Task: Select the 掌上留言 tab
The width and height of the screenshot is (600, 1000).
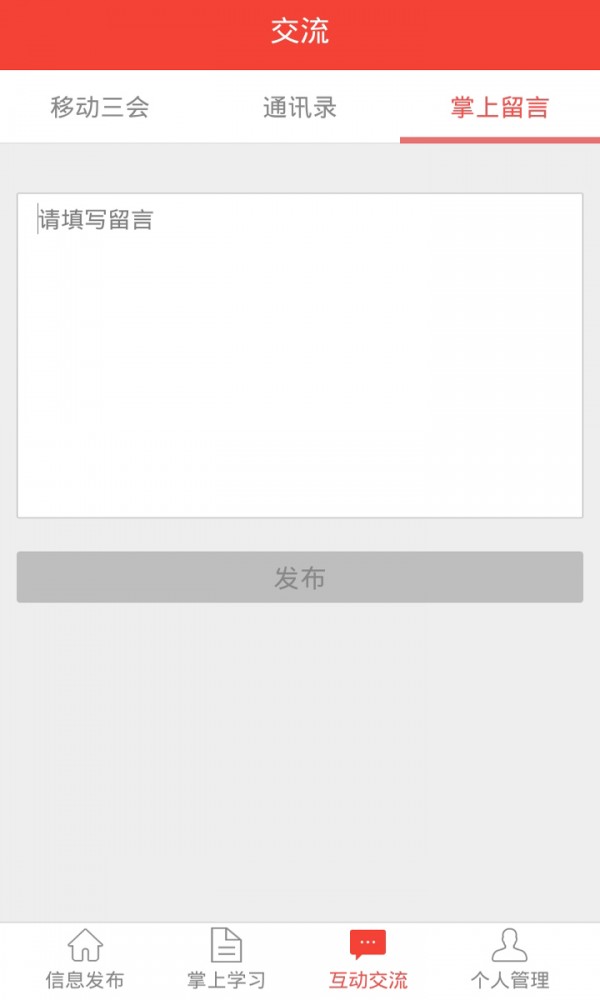Action: tap(499, 107)
